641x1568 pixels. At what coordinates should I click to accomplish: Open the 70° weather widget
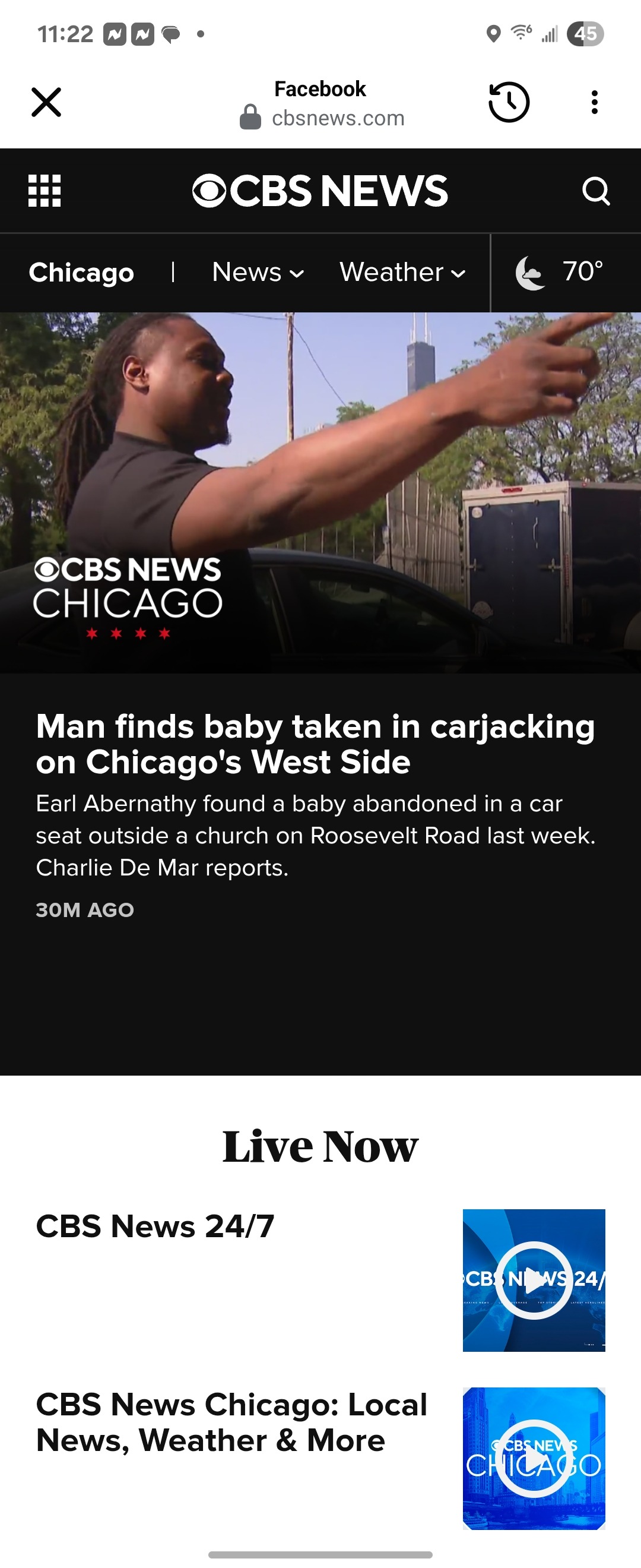560,272
